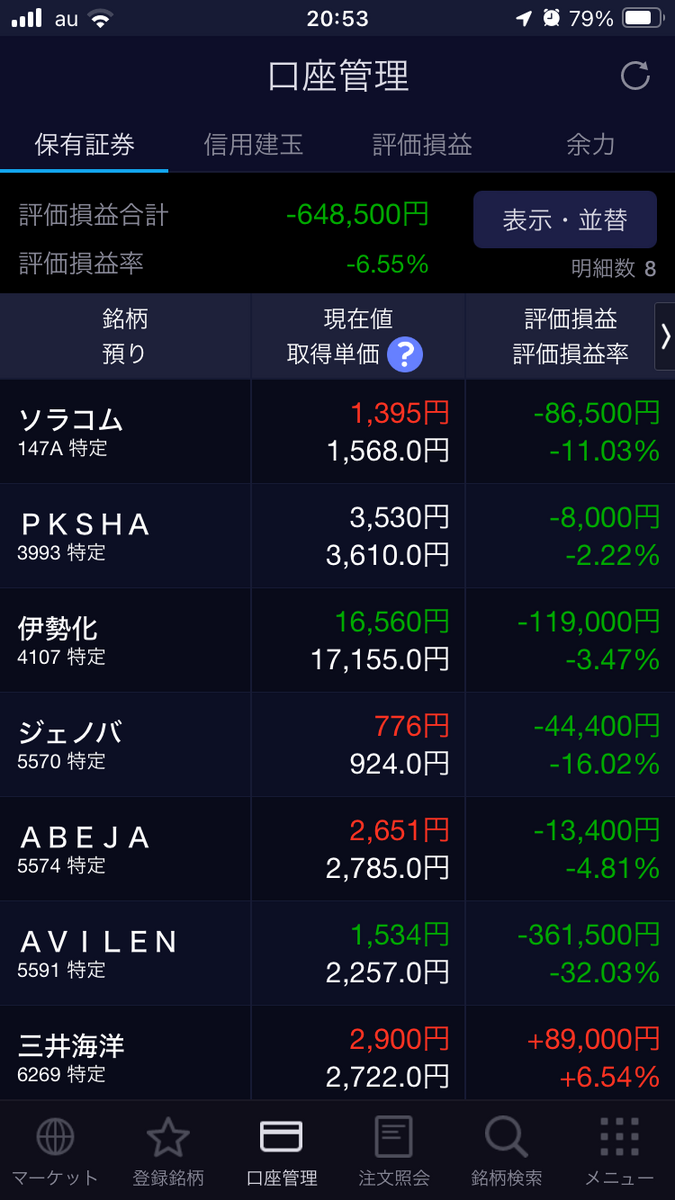Open the メニュー tab
Image resolution: width=675 pixels, height=1200 pixels.
tap(619, 1151)
